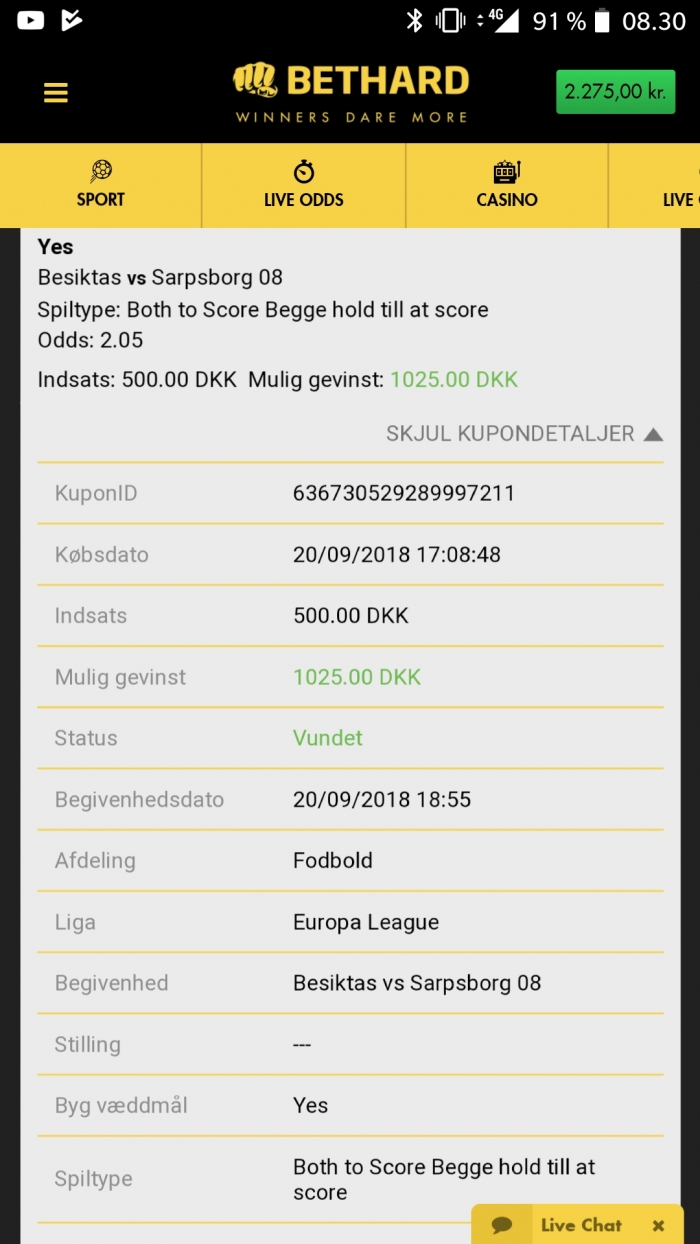Open the hamburger menu
700x1244 pixels.
pyautogui.click(x=56, y=93)
